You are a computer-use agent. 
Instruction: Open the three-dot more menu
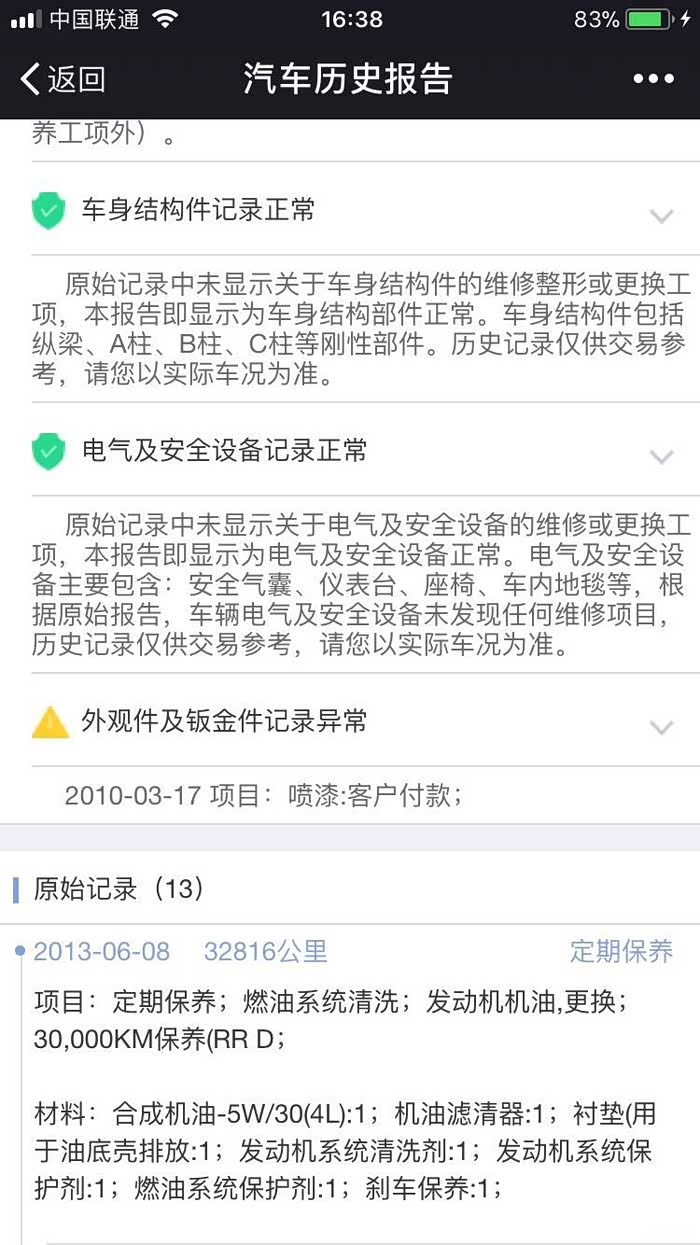[x=653, y=79]
